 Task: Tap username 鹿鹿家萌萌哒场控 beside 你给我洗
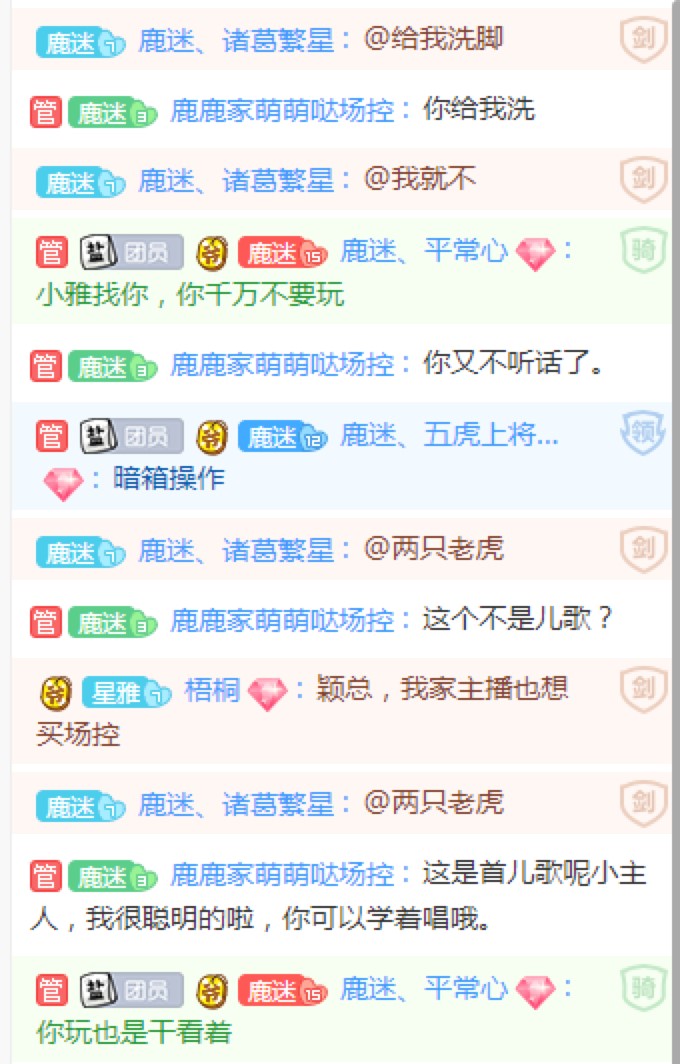pos(282,110)
